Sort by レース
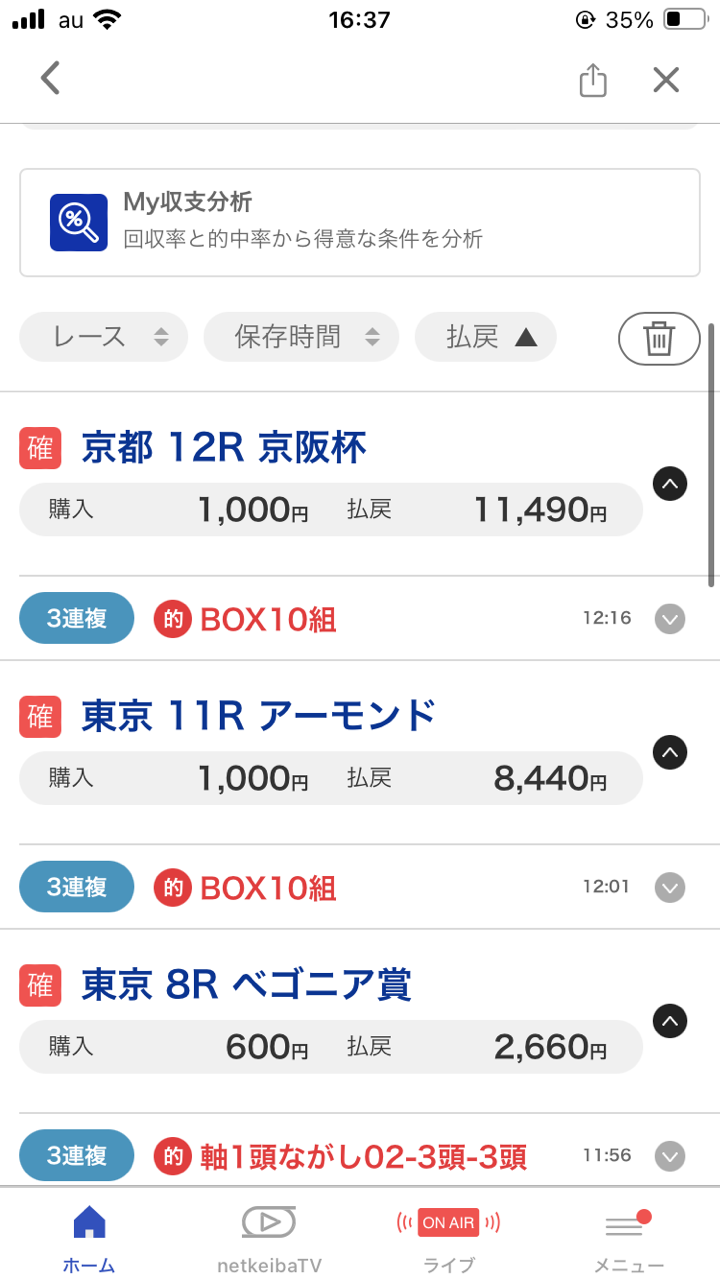Image resolution: width=720 pixels, height=1280 pixels. 104,337
